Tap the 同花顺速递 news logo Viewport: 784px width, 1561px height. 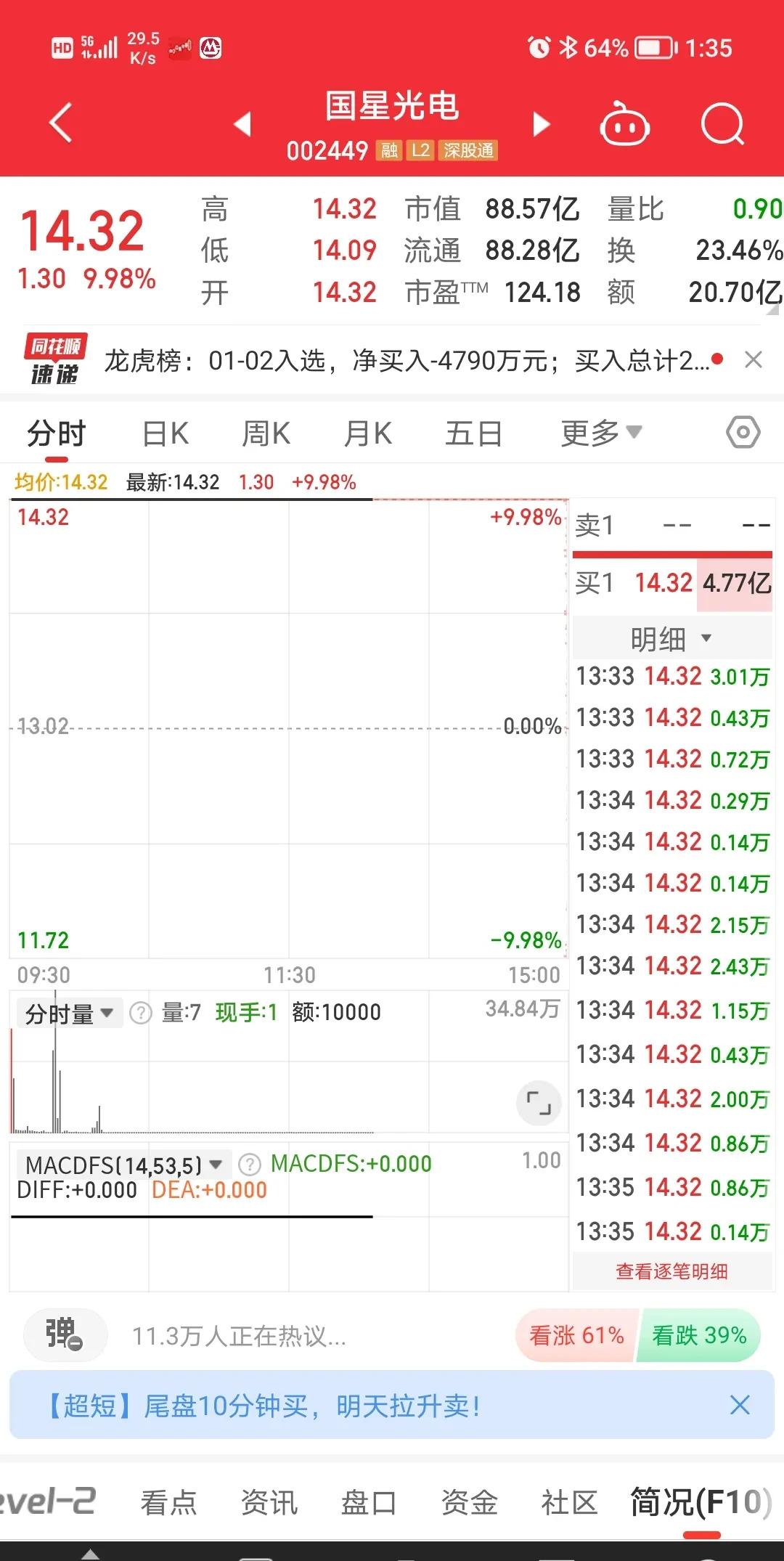[54, 359]
